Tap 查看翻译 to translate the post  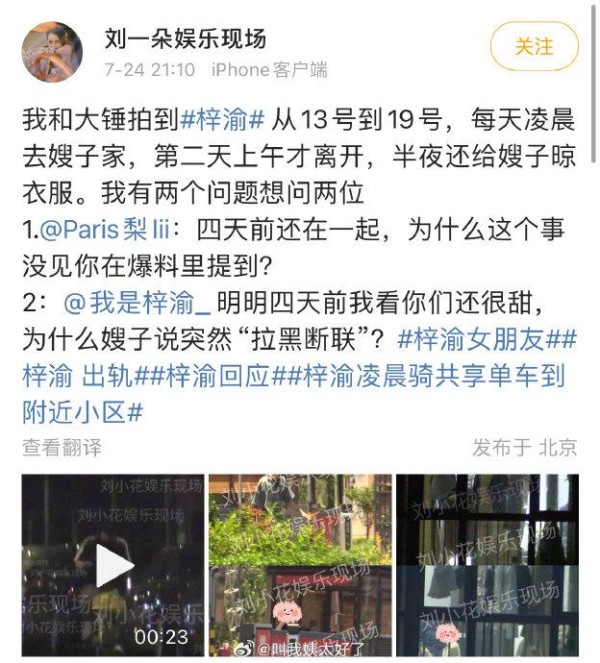[62, 448]
